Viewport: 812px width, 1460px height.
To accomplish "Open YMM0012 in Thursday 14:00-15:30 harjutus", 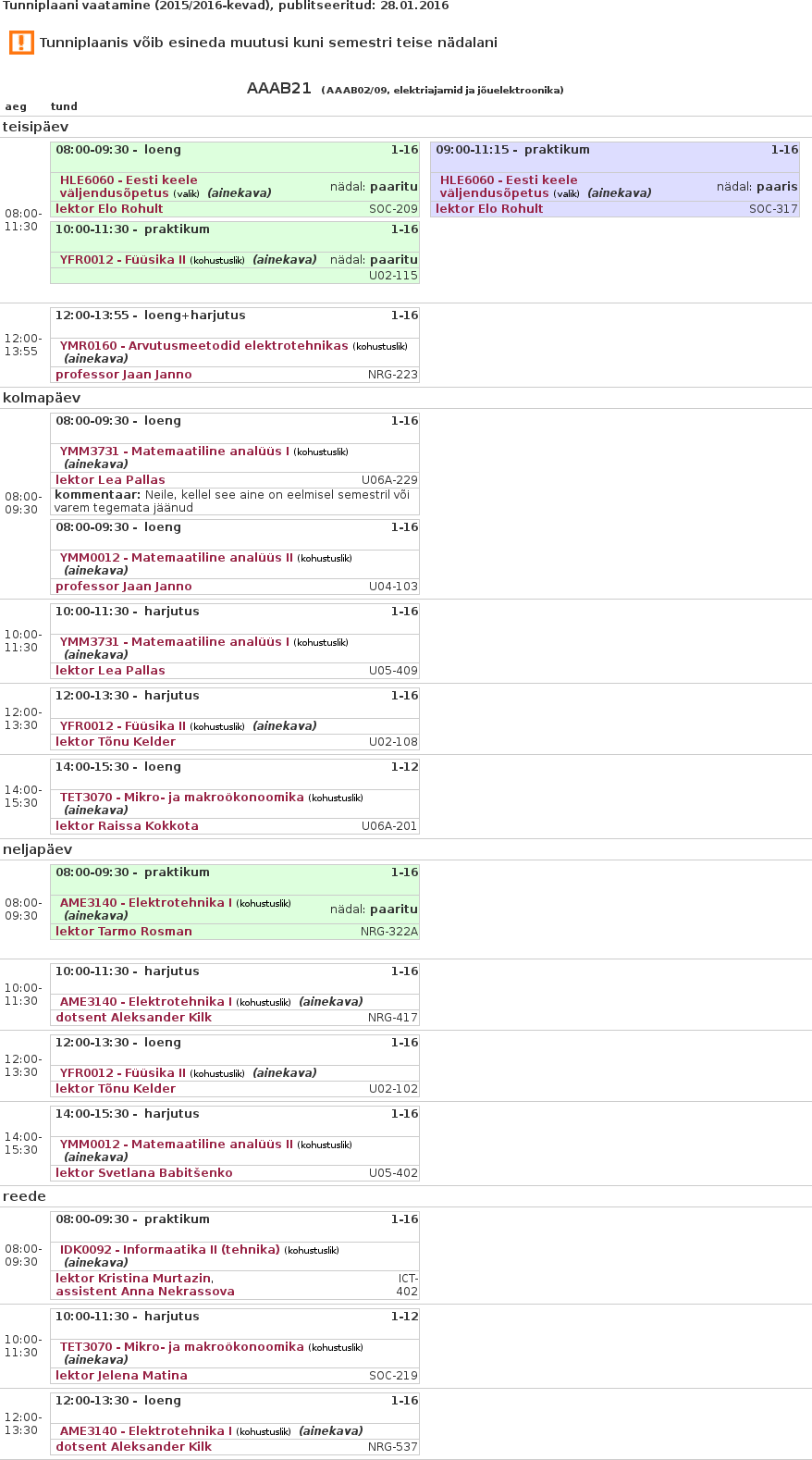I will (x=176, y=1144).
